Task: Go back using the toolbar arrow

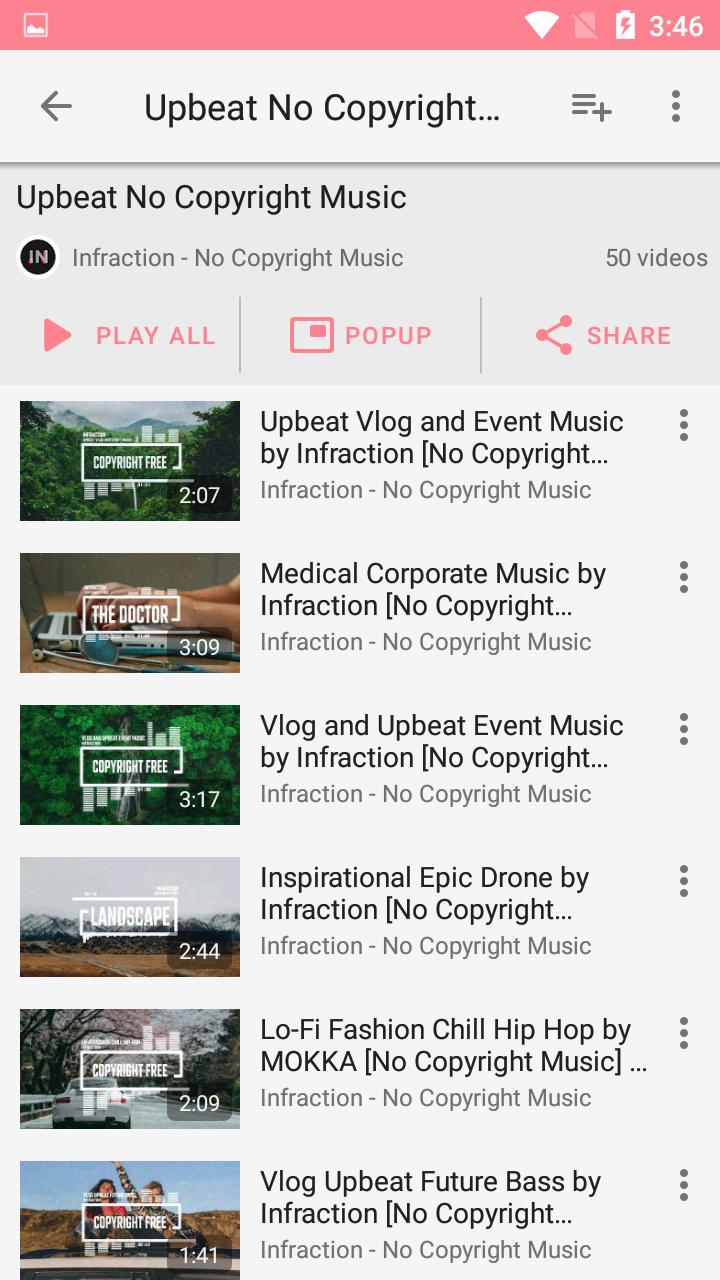Action: point(56,106)
